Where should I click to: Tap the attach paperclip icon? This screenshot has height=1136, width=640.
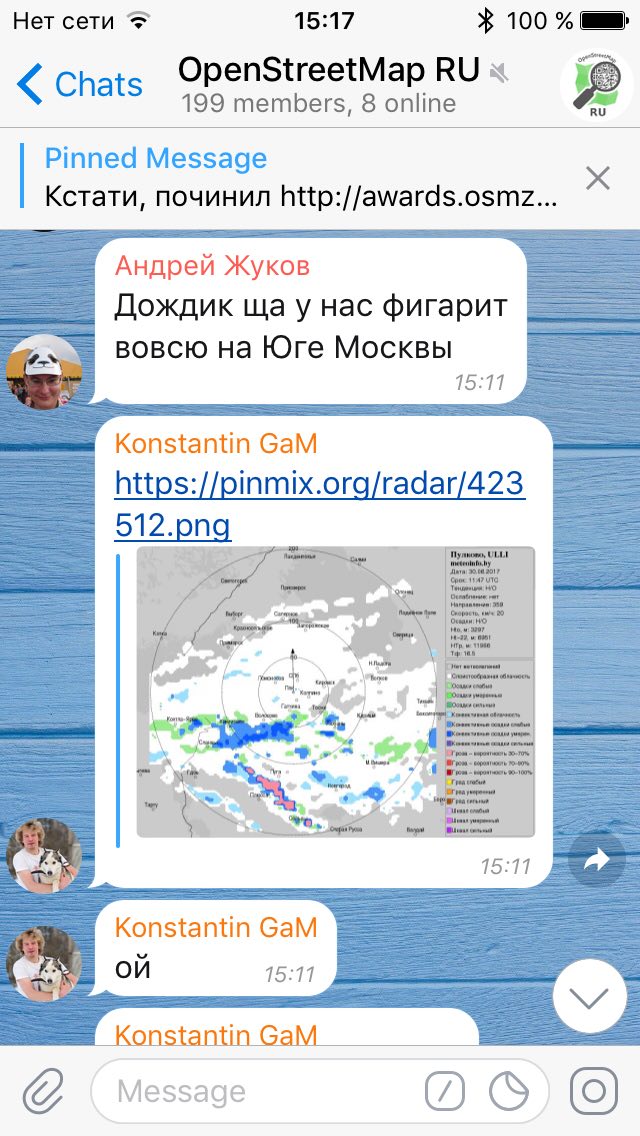(43, 1092)
